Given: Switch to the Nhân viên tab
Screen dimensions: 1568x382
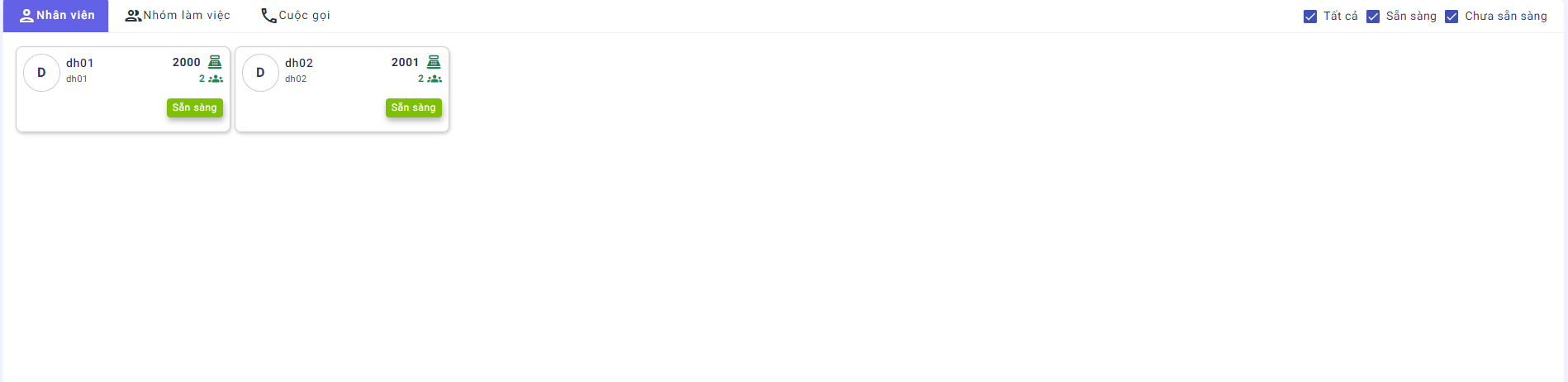Looking at the screenshot, I should pos(56,16).
